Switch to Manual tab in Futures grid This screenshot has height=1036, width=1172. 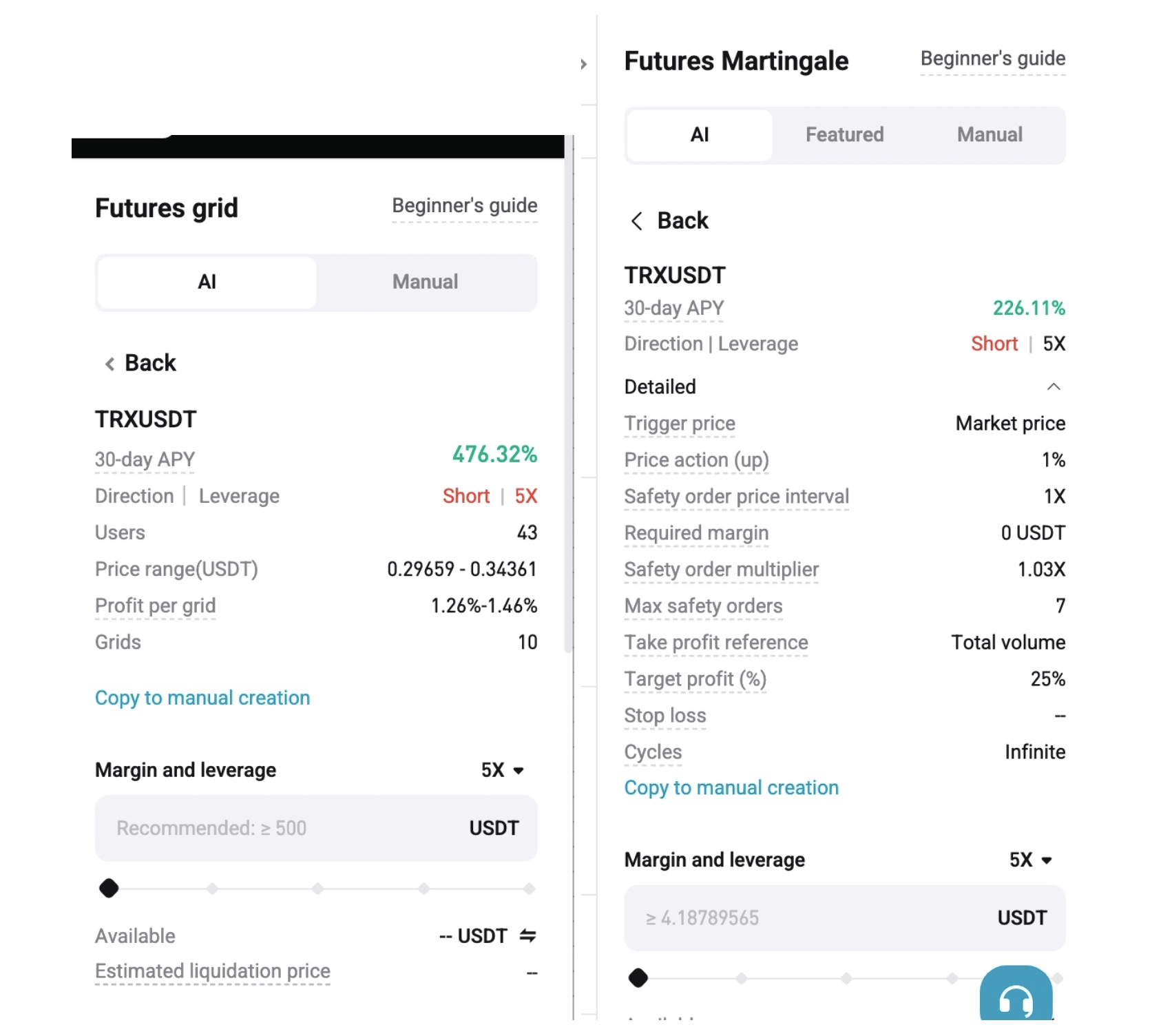click(425, 282)
